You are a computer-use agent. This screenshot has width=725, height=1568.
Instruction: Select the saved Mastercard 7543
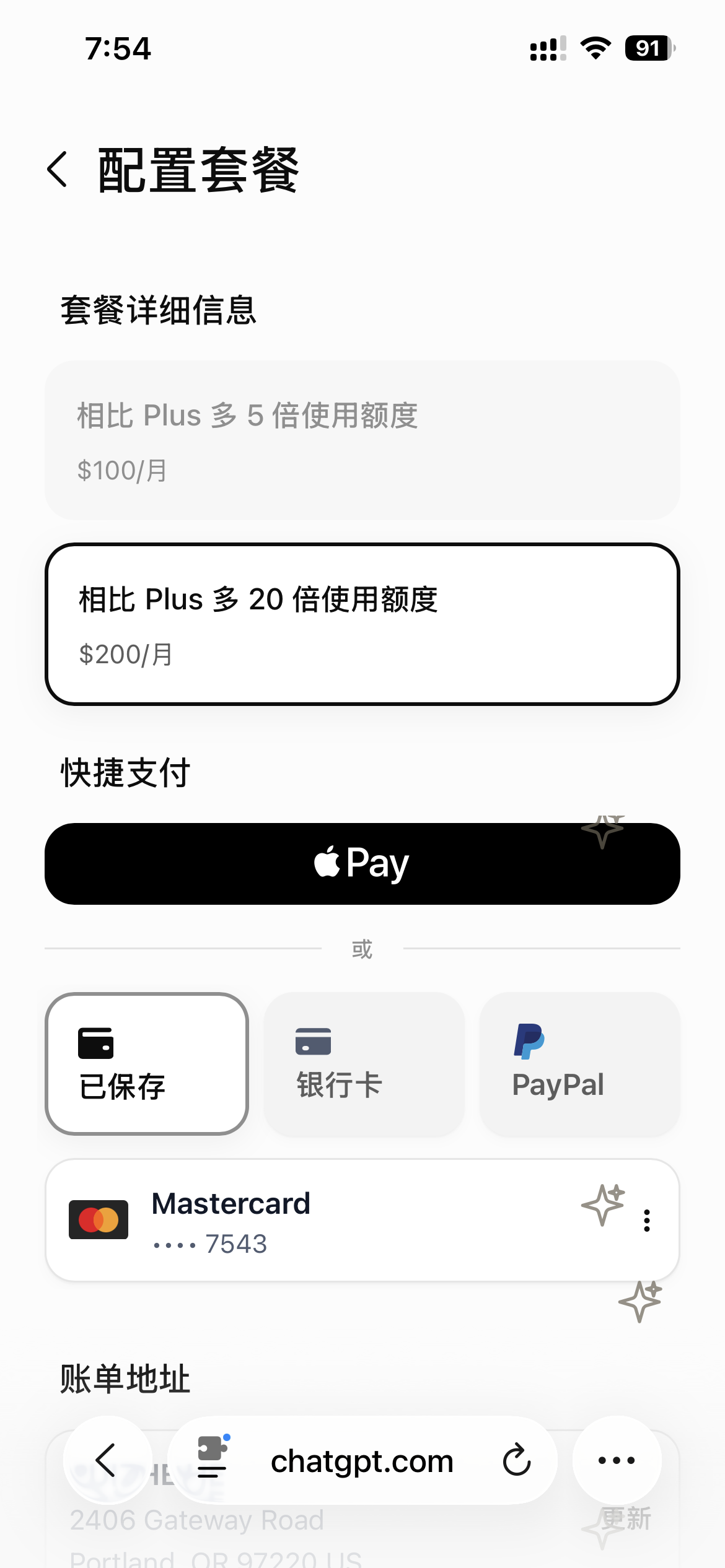tap(362, 1220)
